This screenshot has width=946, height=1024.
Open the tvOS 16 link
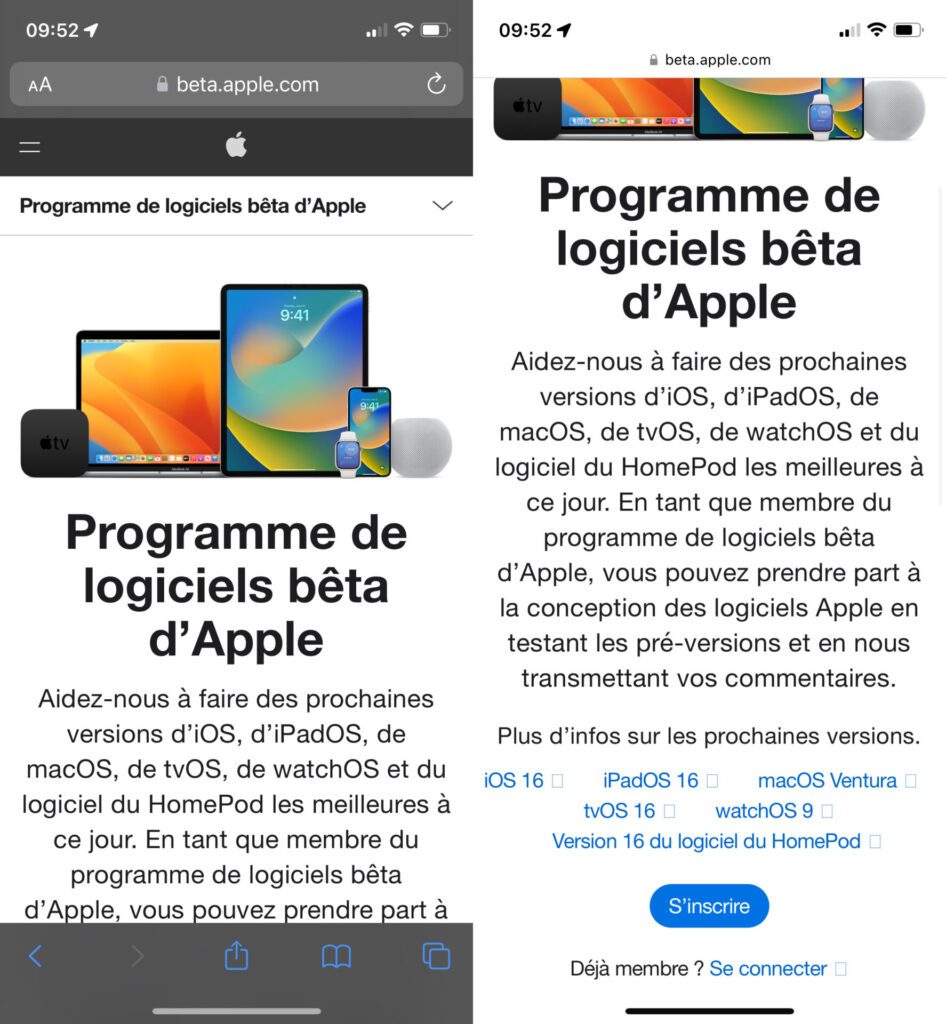(620, 811)
